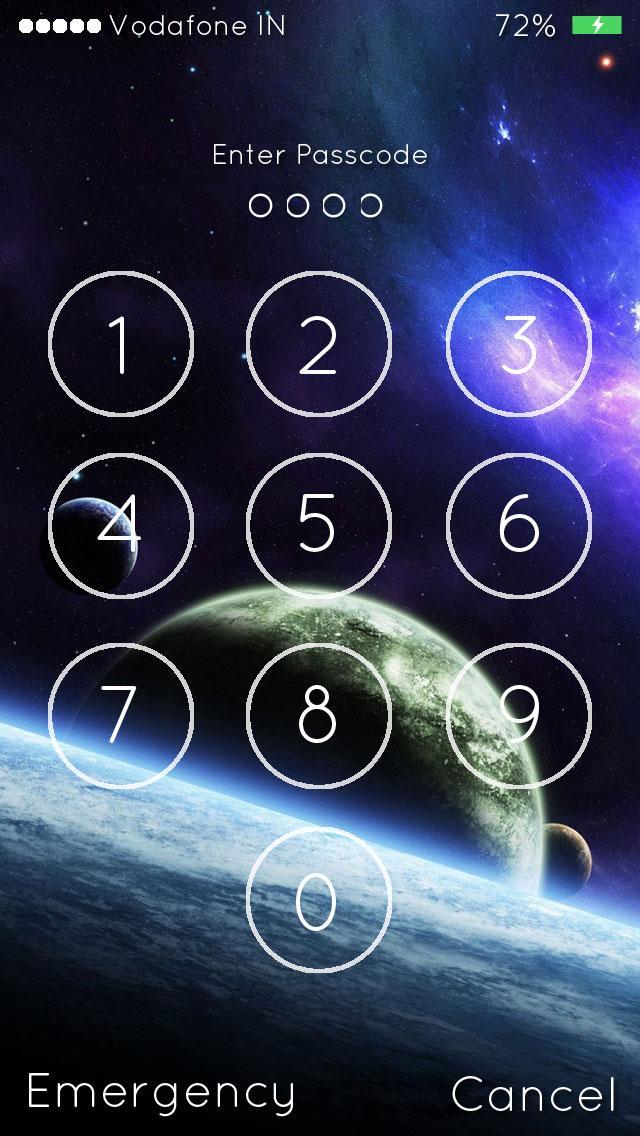Tap the number 4 key
640x1136 pixels.
pos(120,525)
